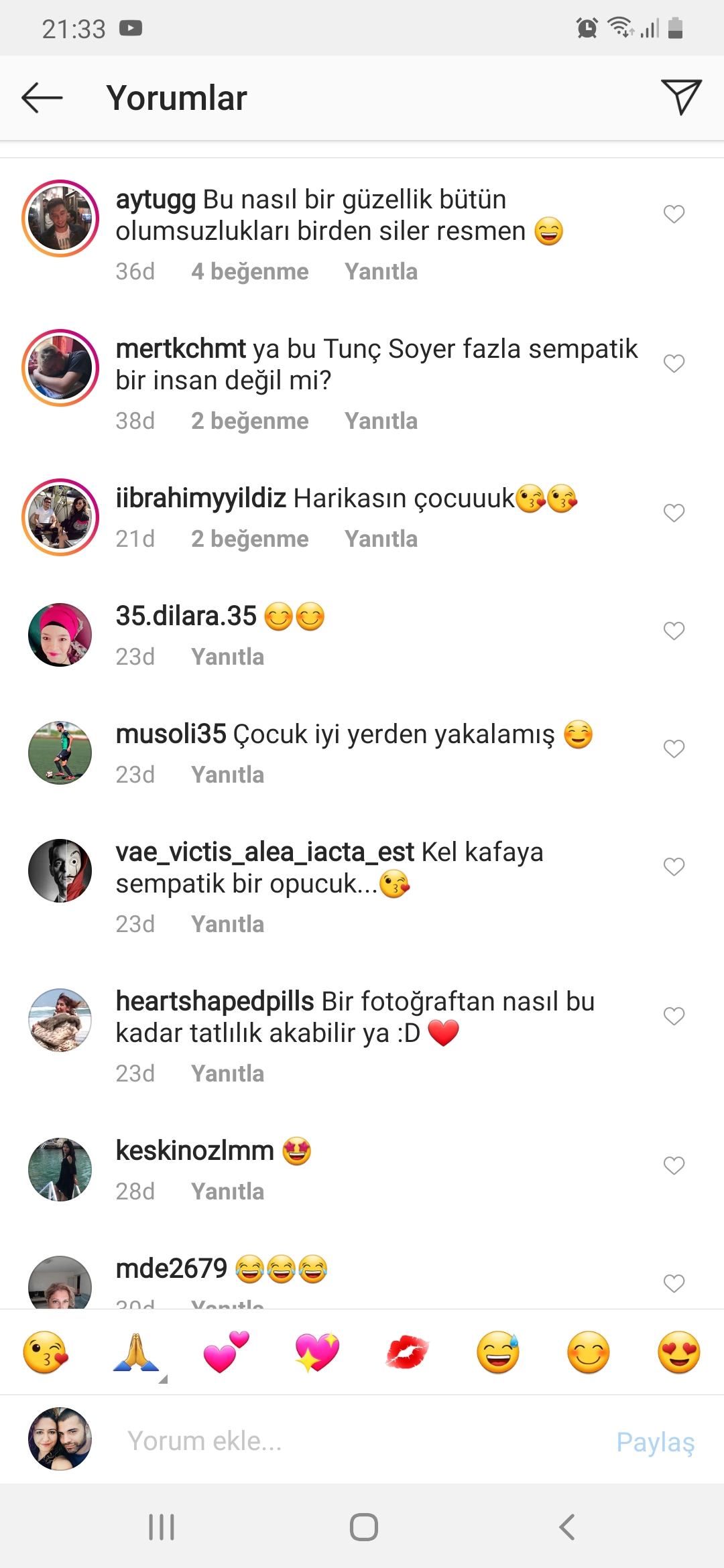Reply to mertkchmt's comment with Yanıtla
The image size is (724, 1568).
[381, 421]
